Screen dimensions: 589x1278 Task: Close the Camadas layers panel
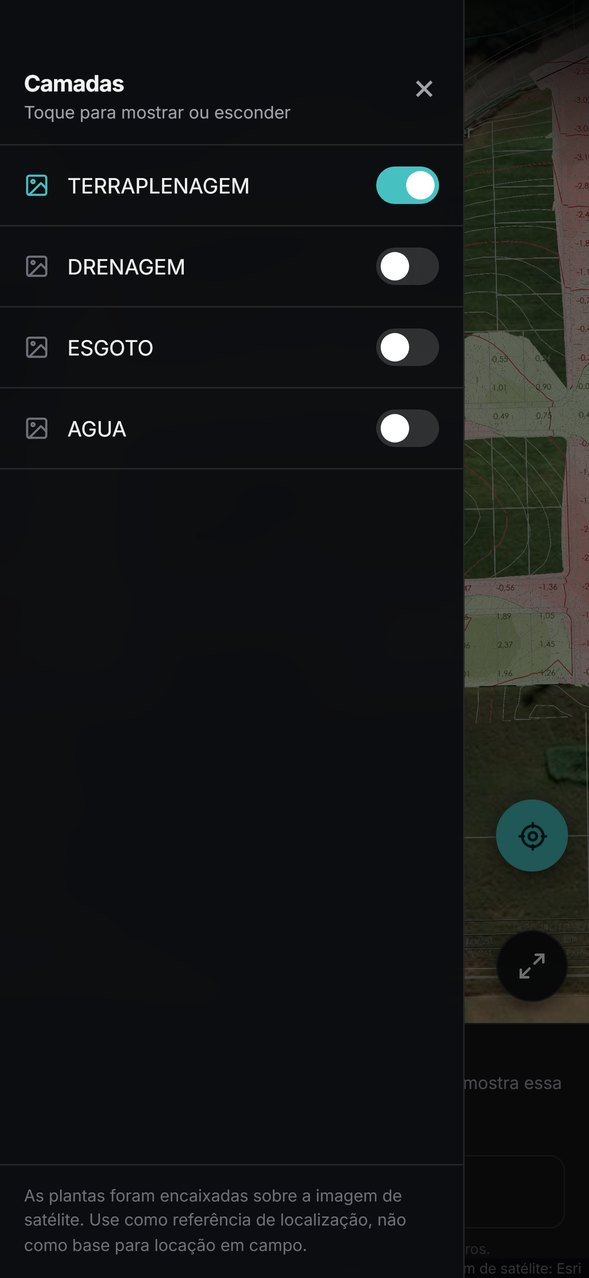424,89
